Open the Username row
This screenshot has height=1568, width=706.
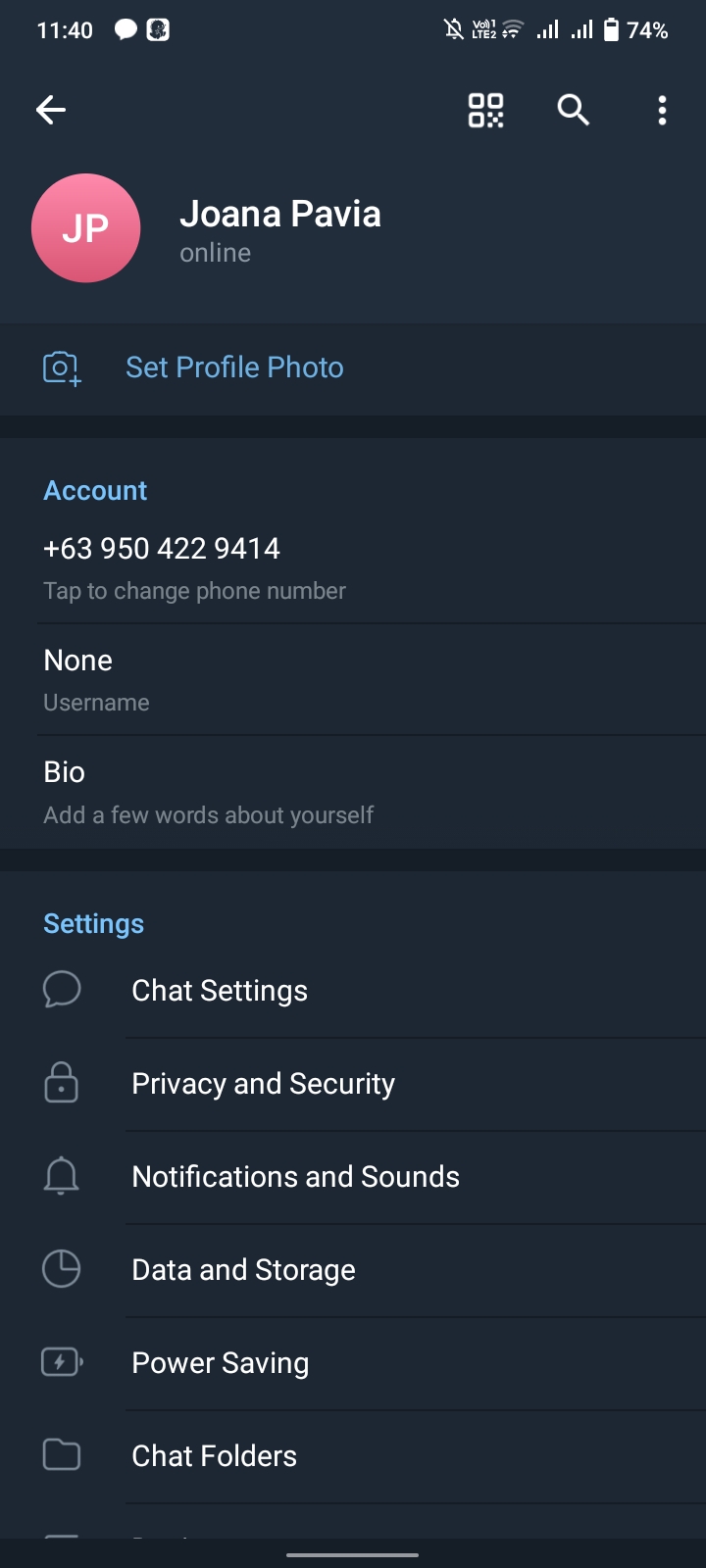(353, 679)
